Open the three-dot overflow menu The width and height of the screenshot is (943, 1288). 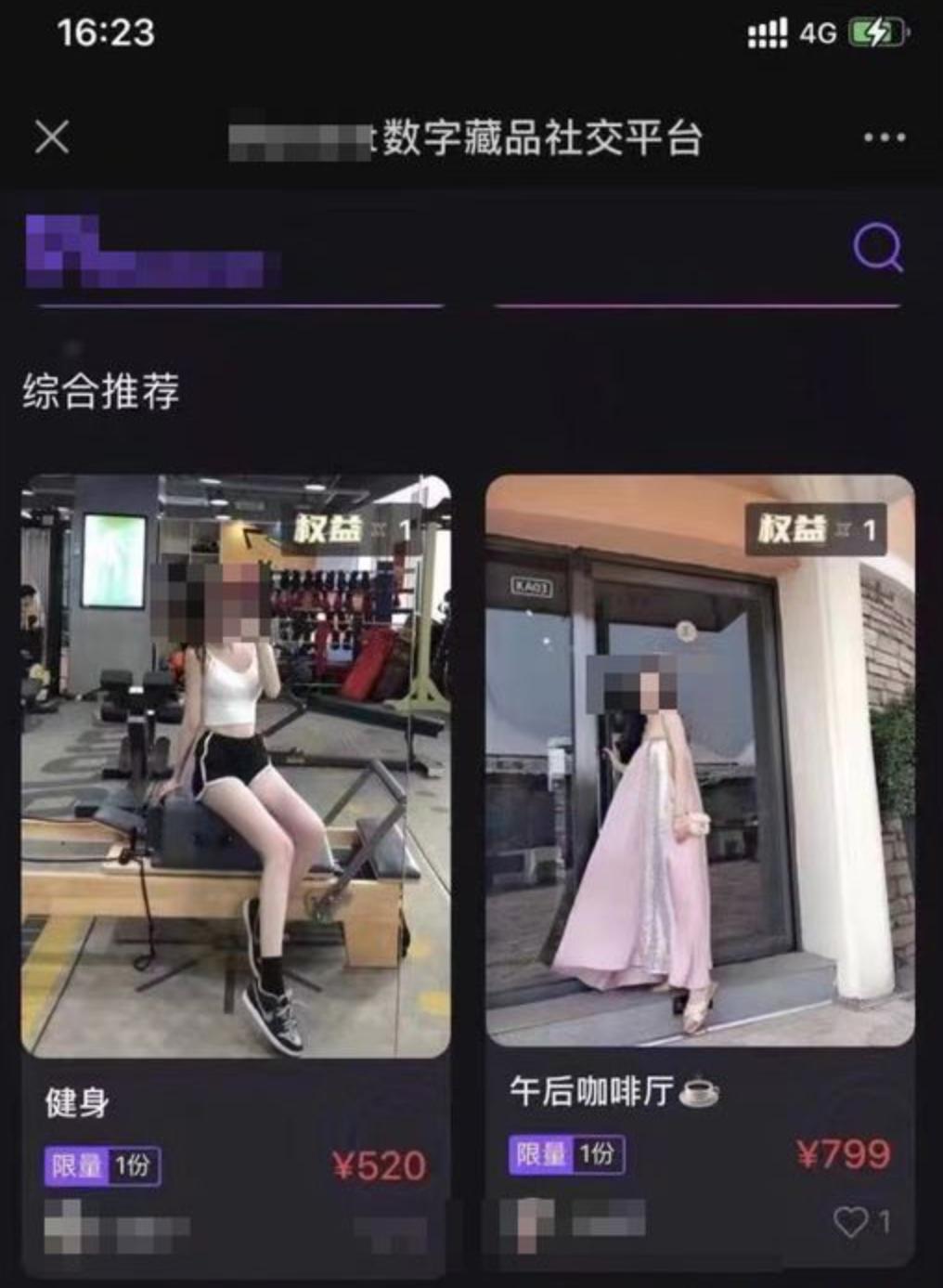point(884,138)
